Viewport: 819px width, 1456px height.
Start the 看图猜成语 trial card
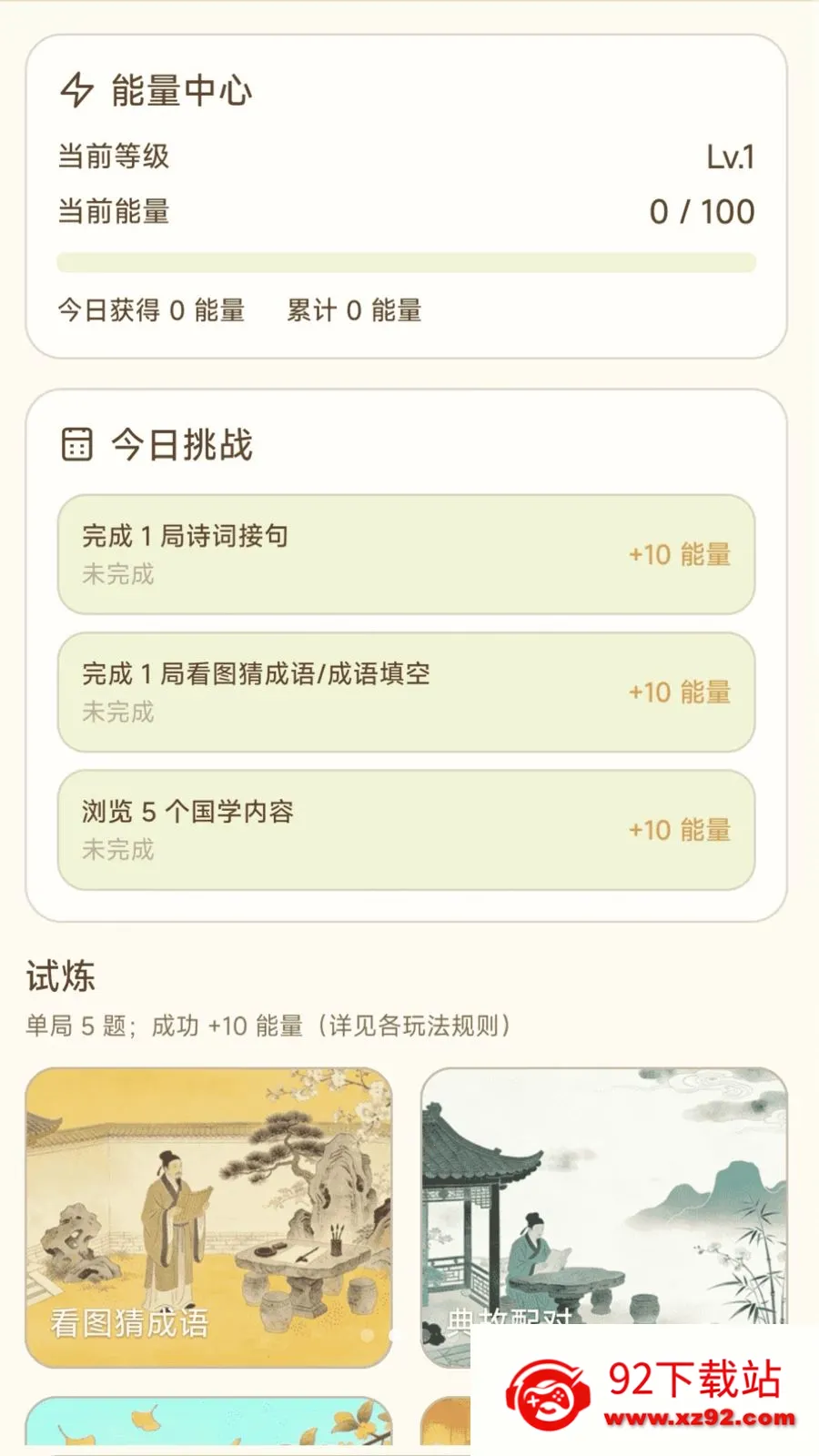tap(209, 1217)
